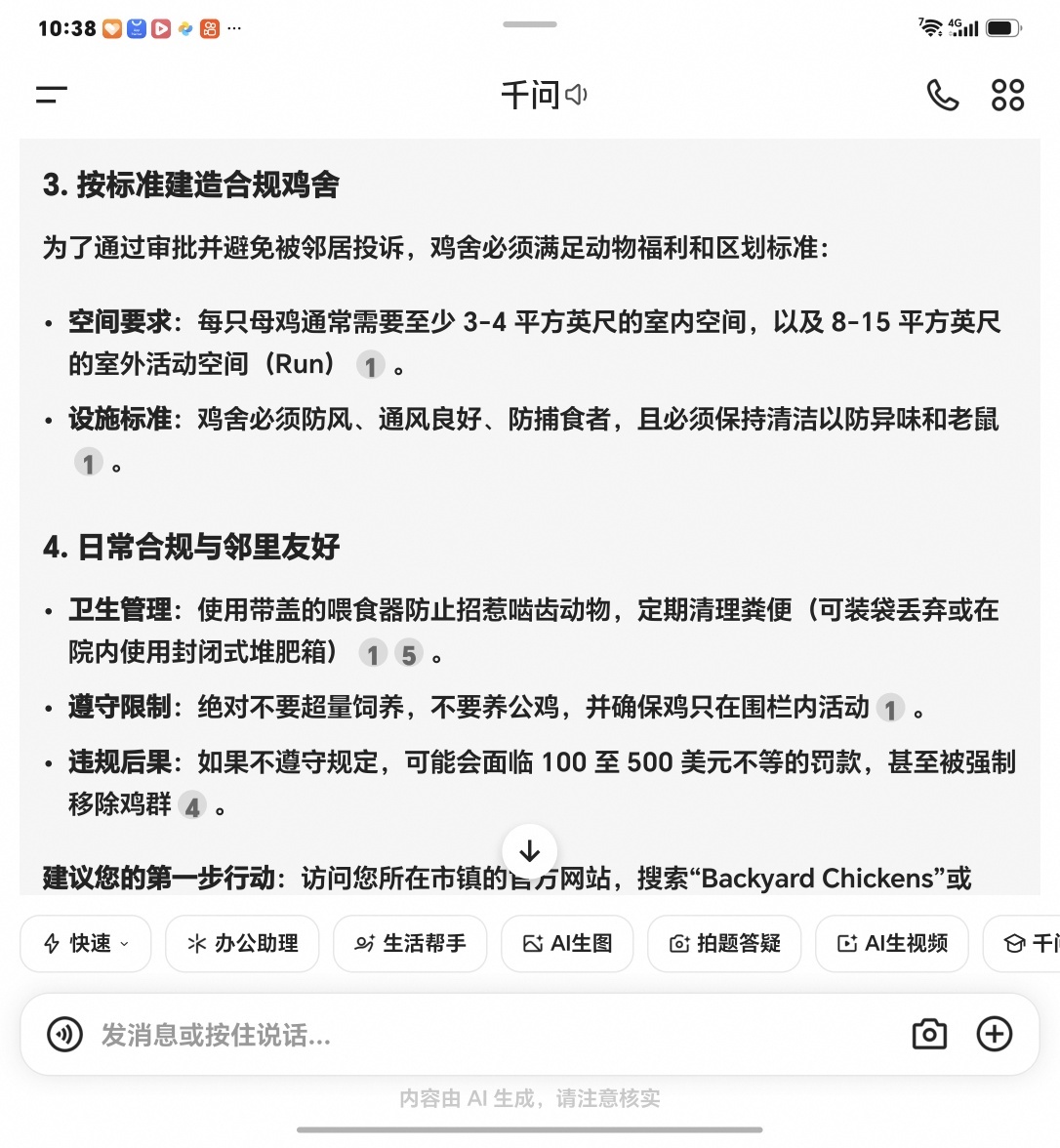
Task: Choose the AI生图 chip
Action: pos(567,943)
